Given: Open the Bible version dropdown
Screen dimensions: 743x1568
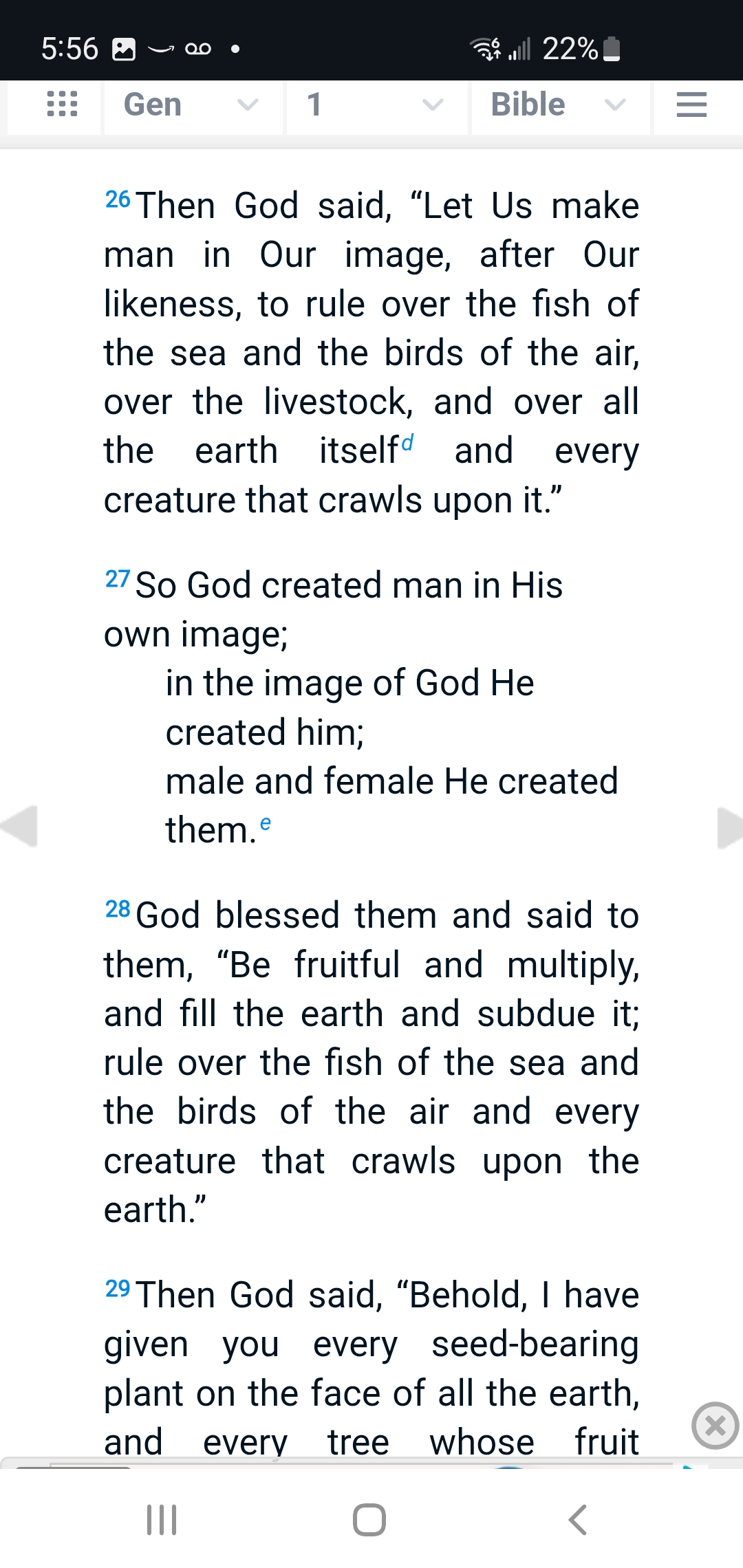Looking at the screenshot, I should (x=561, y=106).
